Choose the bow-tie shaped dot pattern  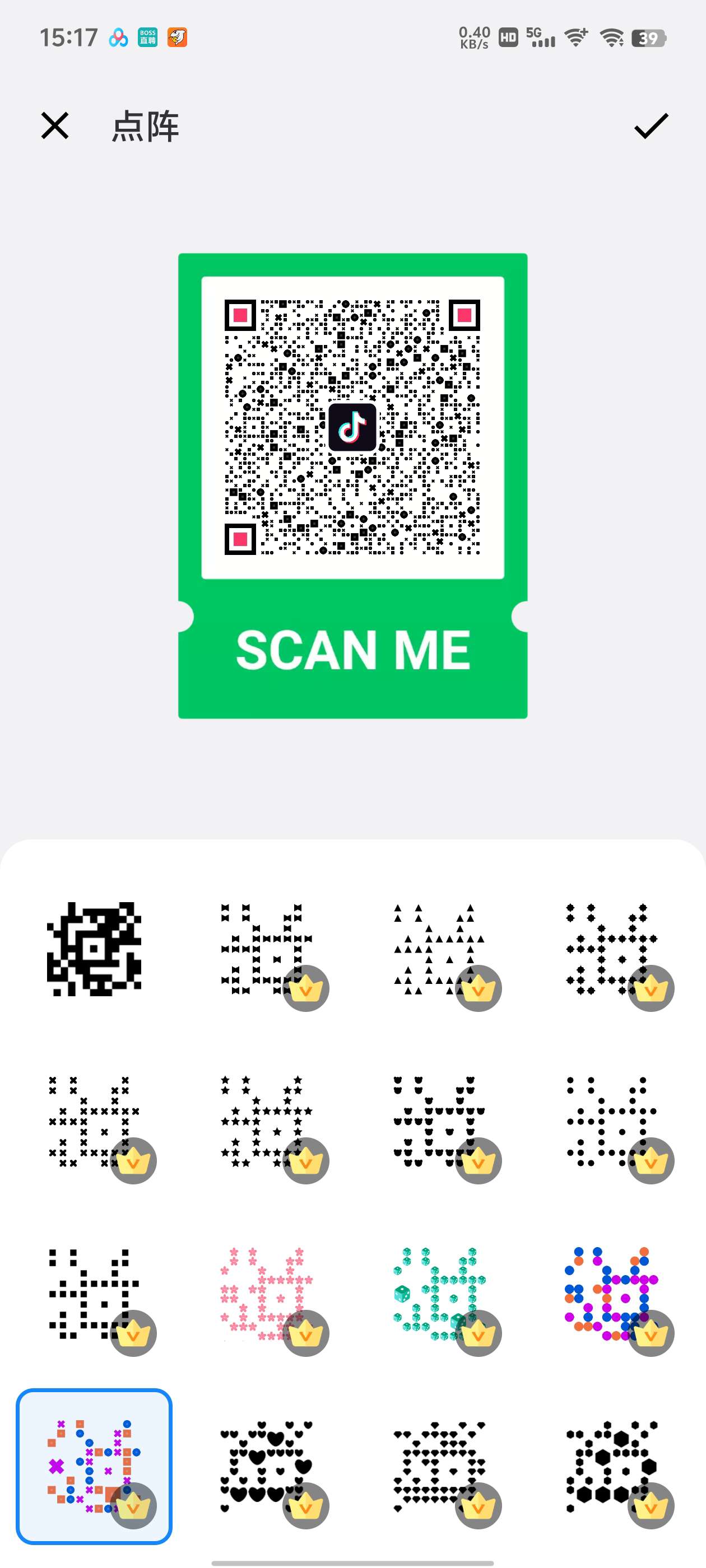pos(266,949)
